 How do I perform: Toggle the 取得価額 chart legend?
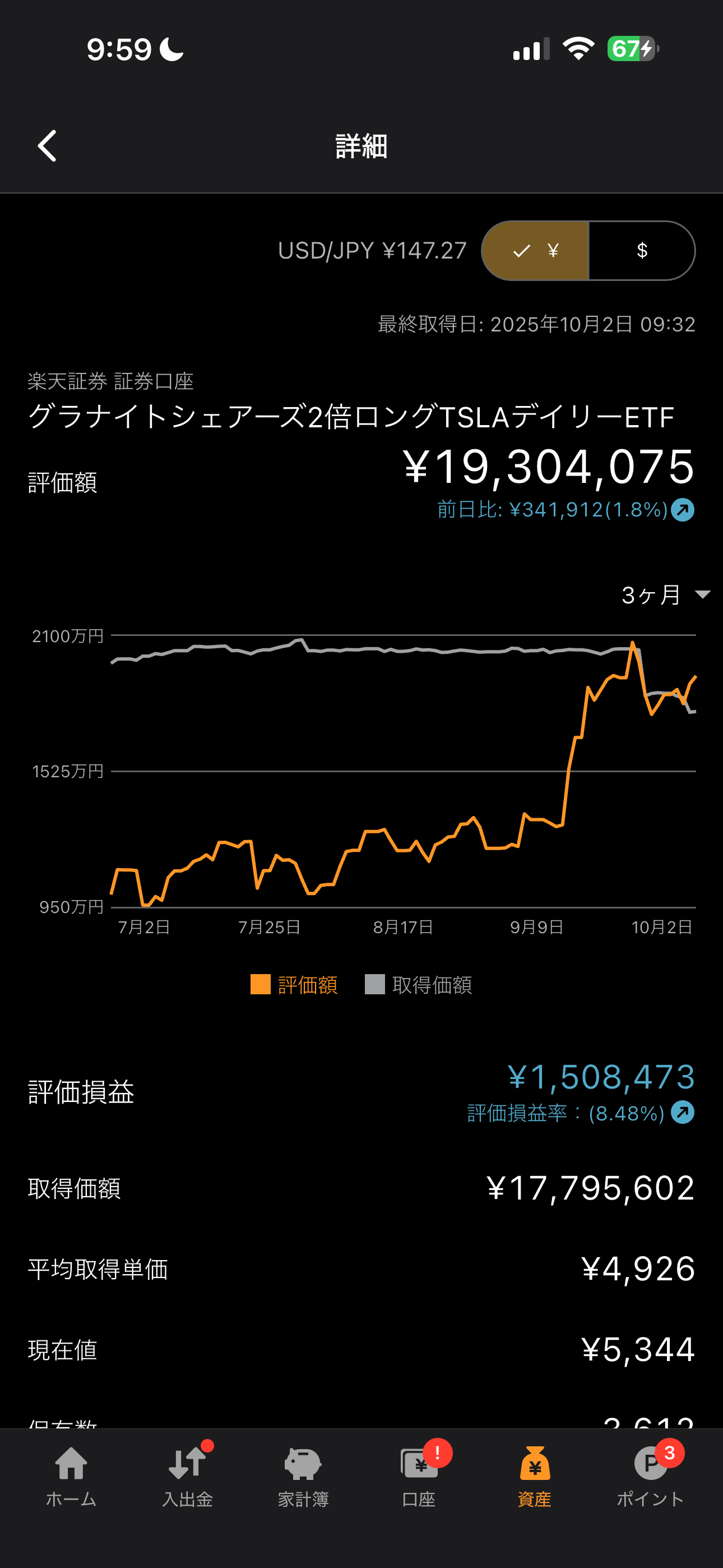(x=419, y=985)
